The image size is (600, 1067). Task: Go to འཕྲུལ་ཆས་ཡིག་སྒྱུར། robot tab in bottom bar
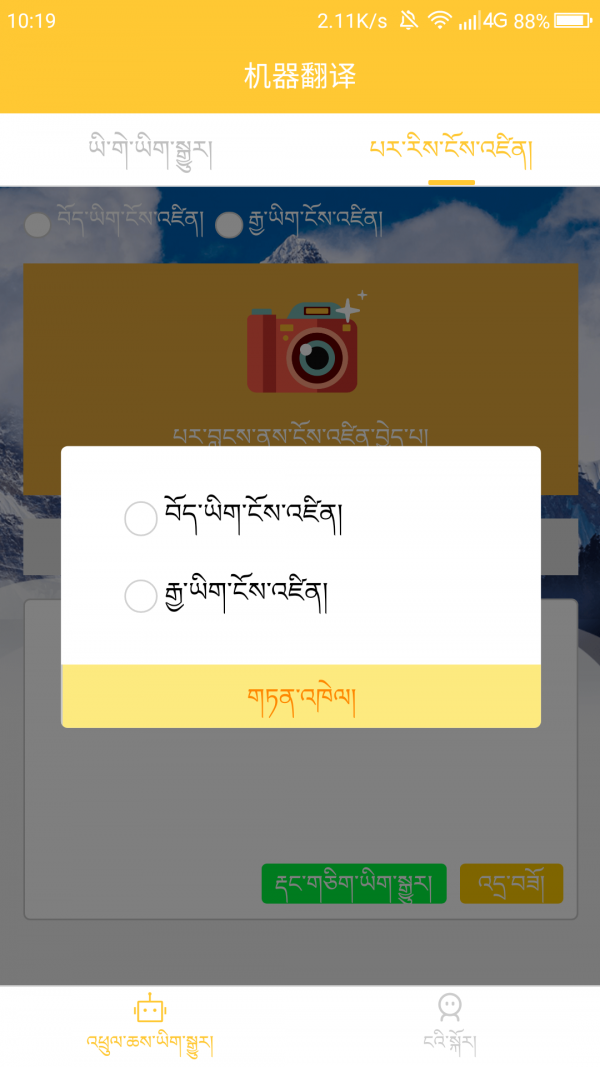pyautogui.click(x=150, y=1024)
